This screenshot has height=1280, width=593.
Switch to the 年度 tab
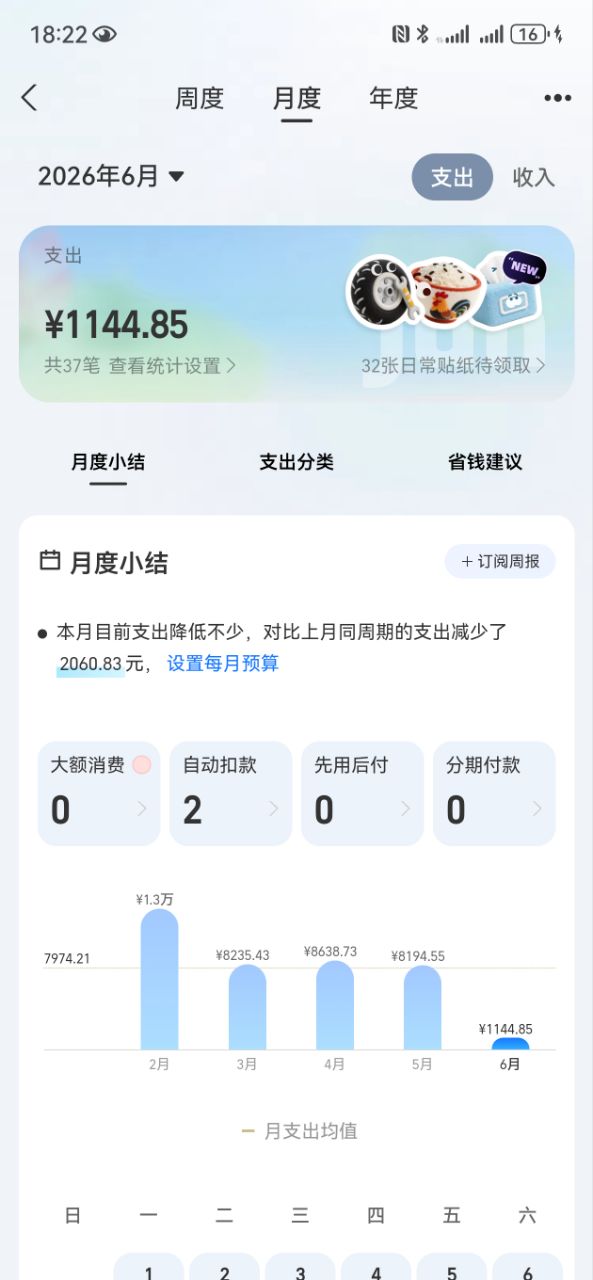393,98
